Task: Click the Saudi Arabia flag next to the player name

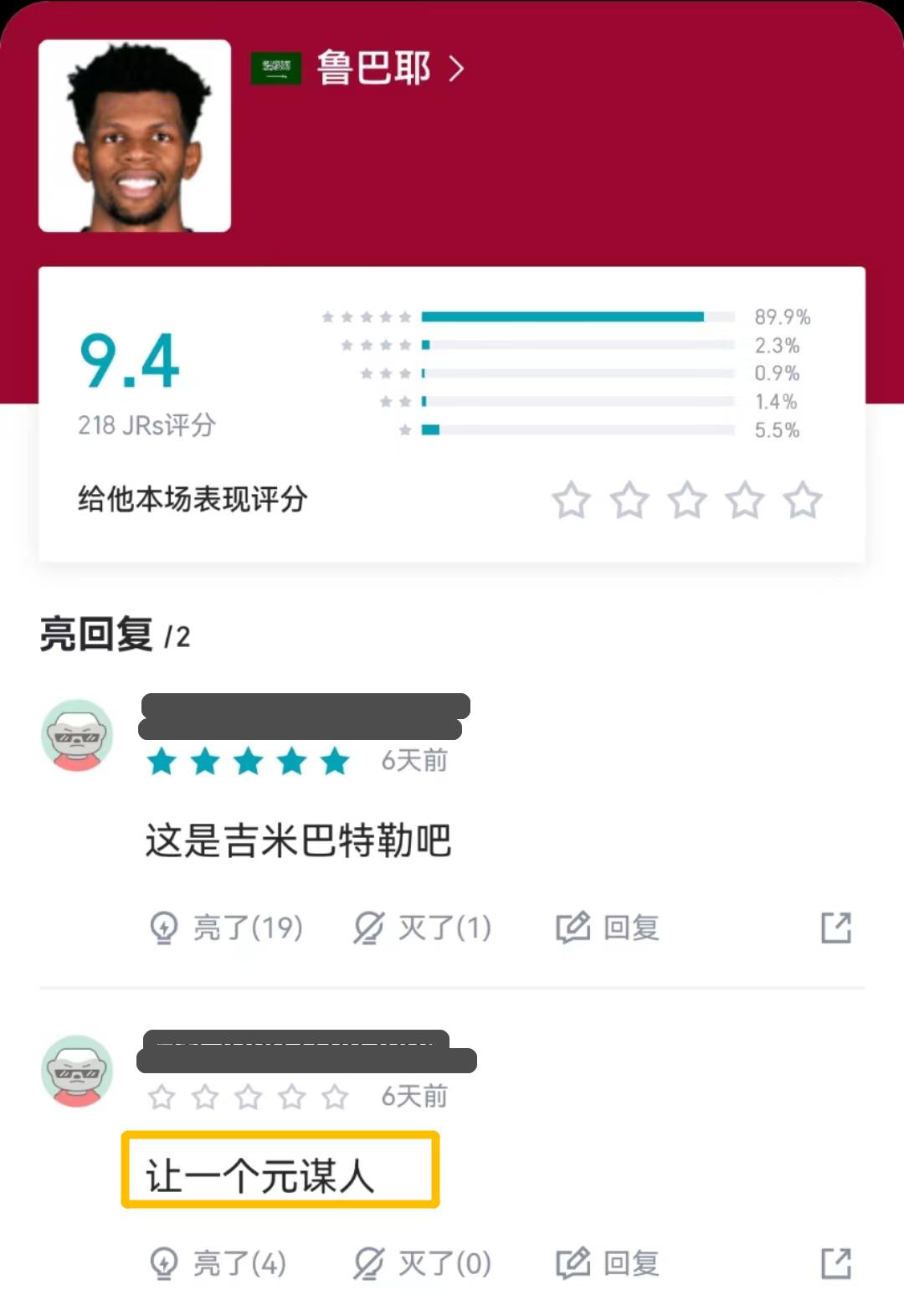Action: point(277,68)
